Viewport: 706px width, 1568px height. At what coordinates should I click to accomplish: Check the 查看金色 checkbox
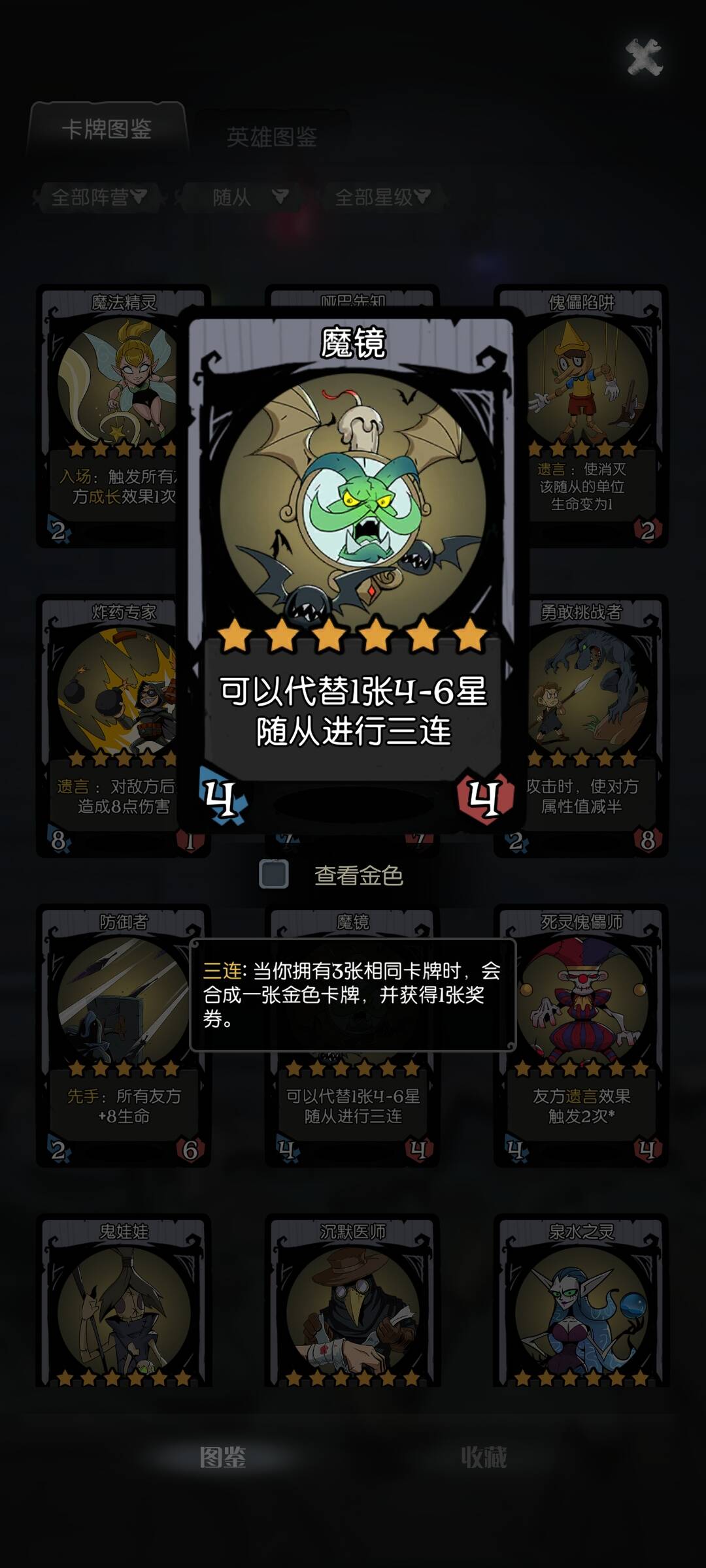pos(274,874)
